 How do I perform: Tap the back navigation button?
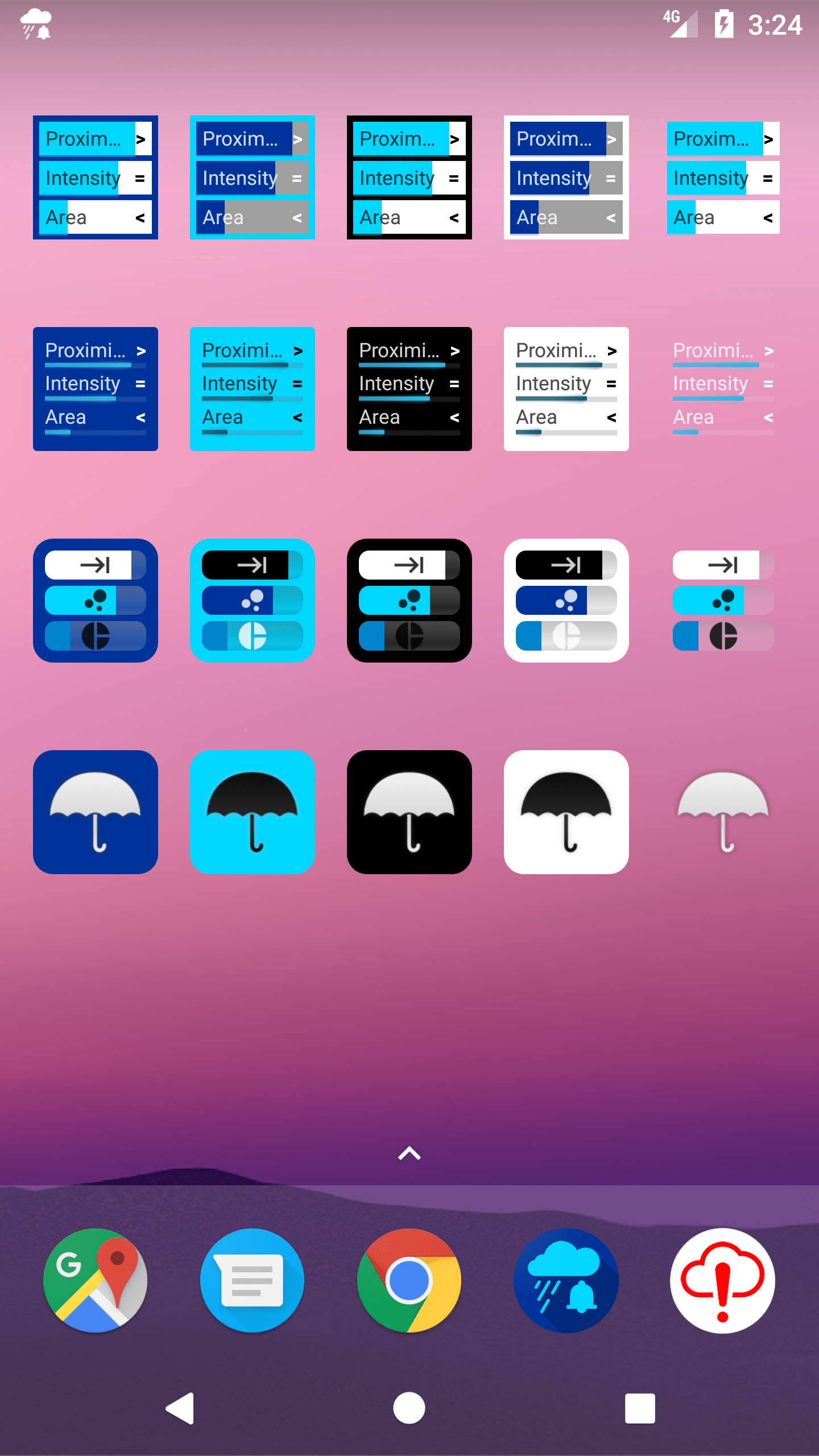click(x=180, y=1408)
